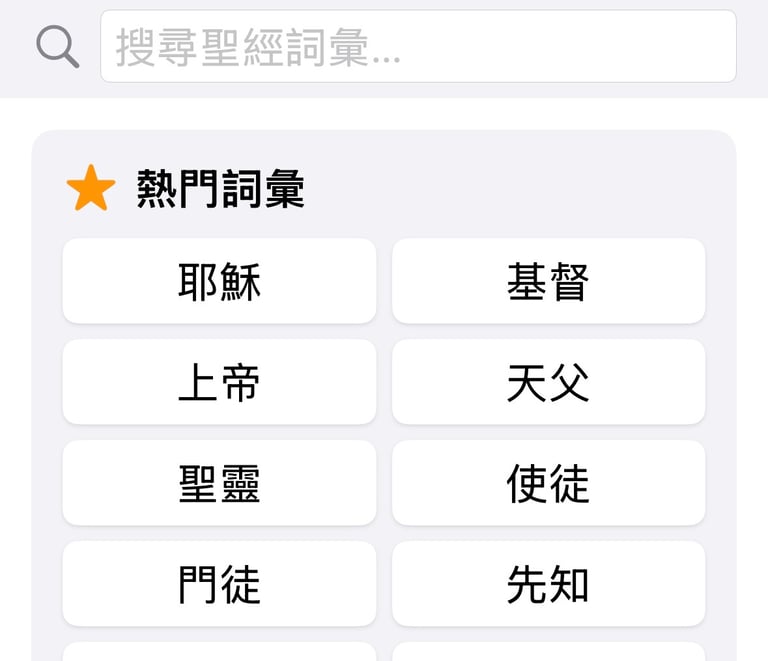Open the 上帝 keyword
768x661 pixels.
point(219,382)
